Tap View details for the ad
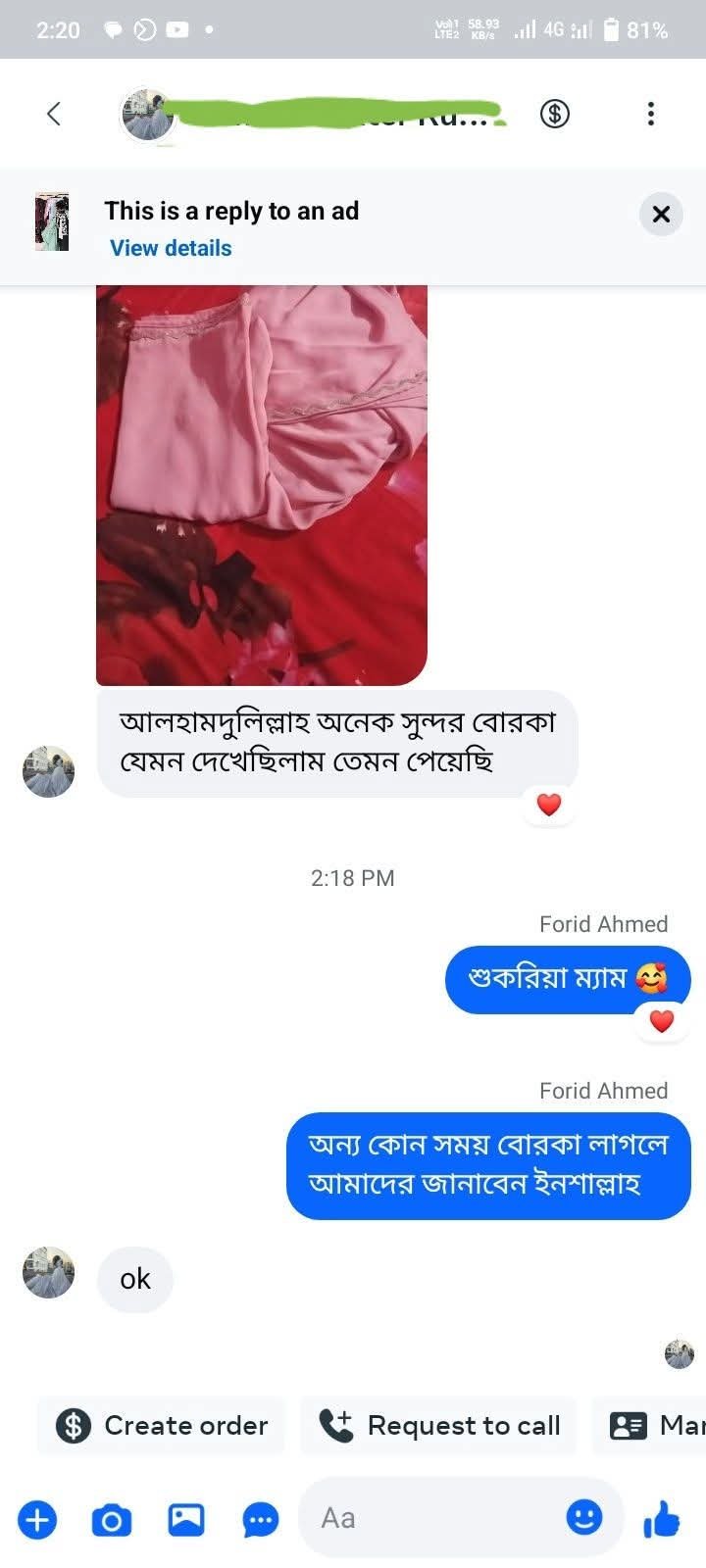The height and width of the screenshot is (1568, 706). (x=171, y=248)
